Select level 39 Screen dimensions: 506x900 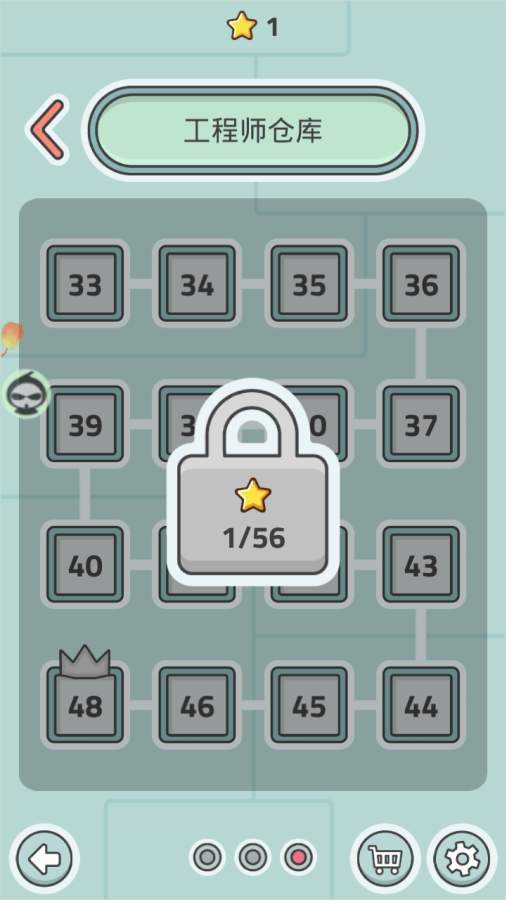pyautogui.click(x=85, y=424)
